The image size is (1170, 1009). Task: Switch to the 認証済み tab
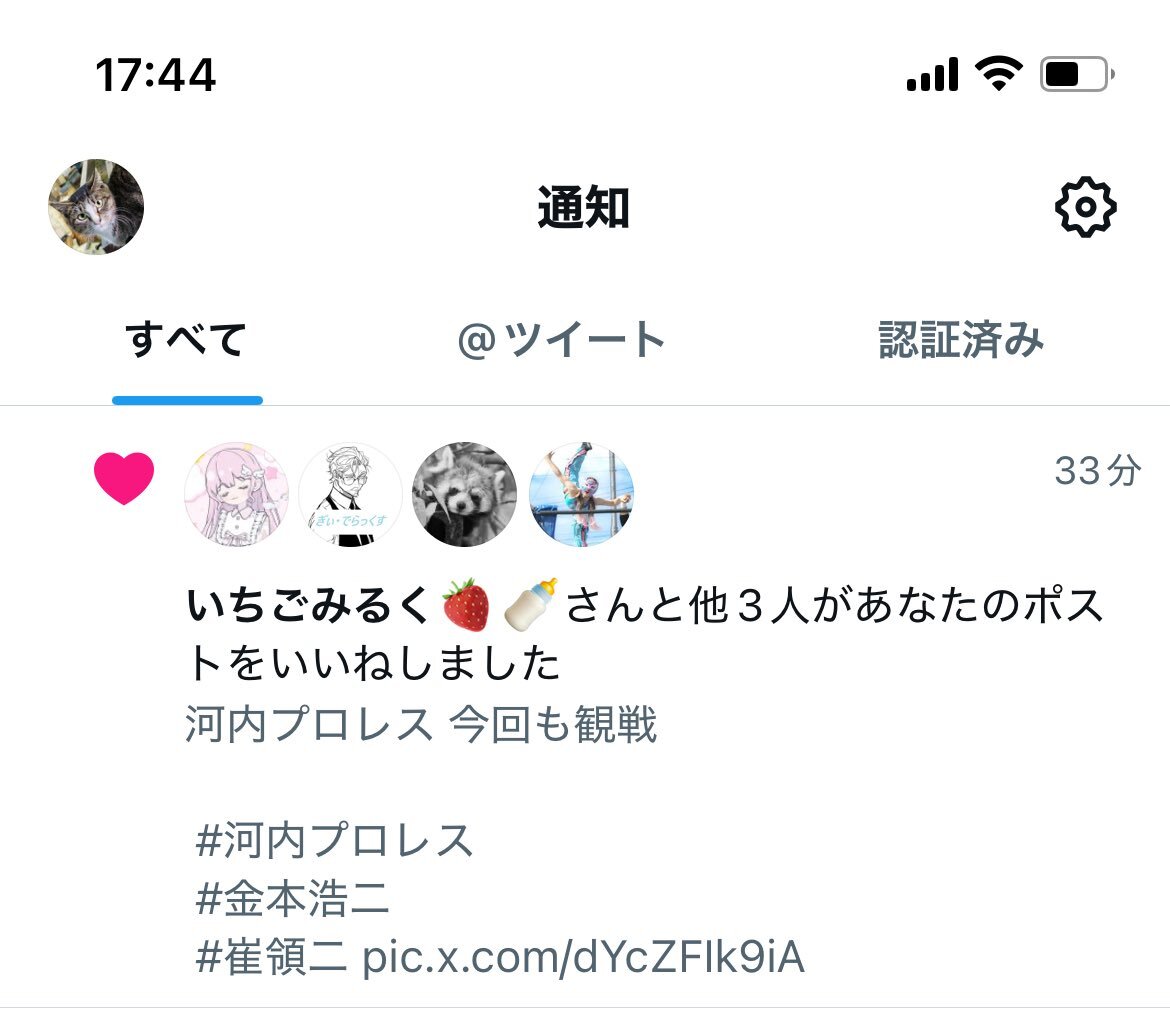pyautogui.click(x=961, y=341)
